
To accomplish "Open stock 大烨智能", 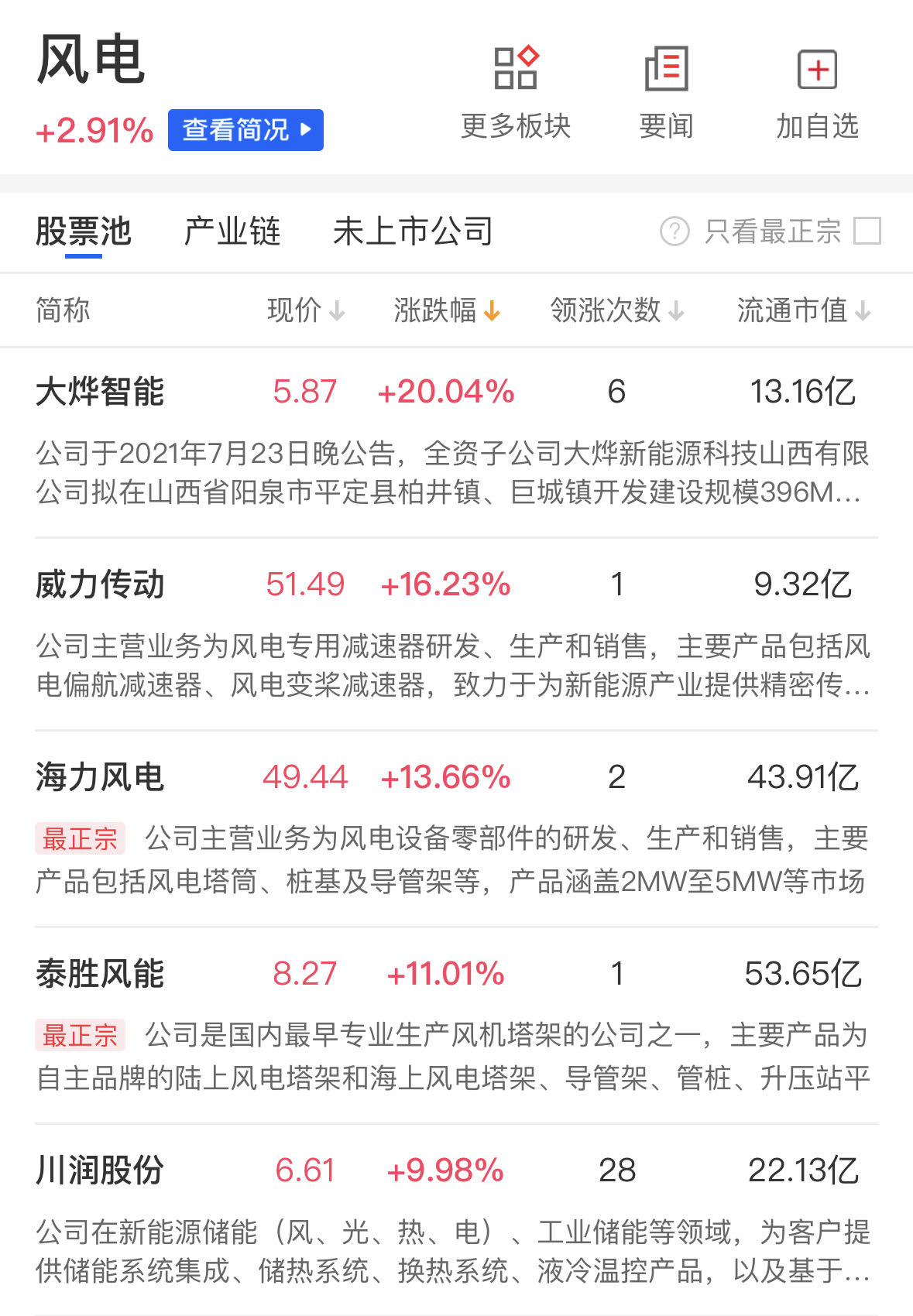I will pyautogui.click(x=100, y=392).
